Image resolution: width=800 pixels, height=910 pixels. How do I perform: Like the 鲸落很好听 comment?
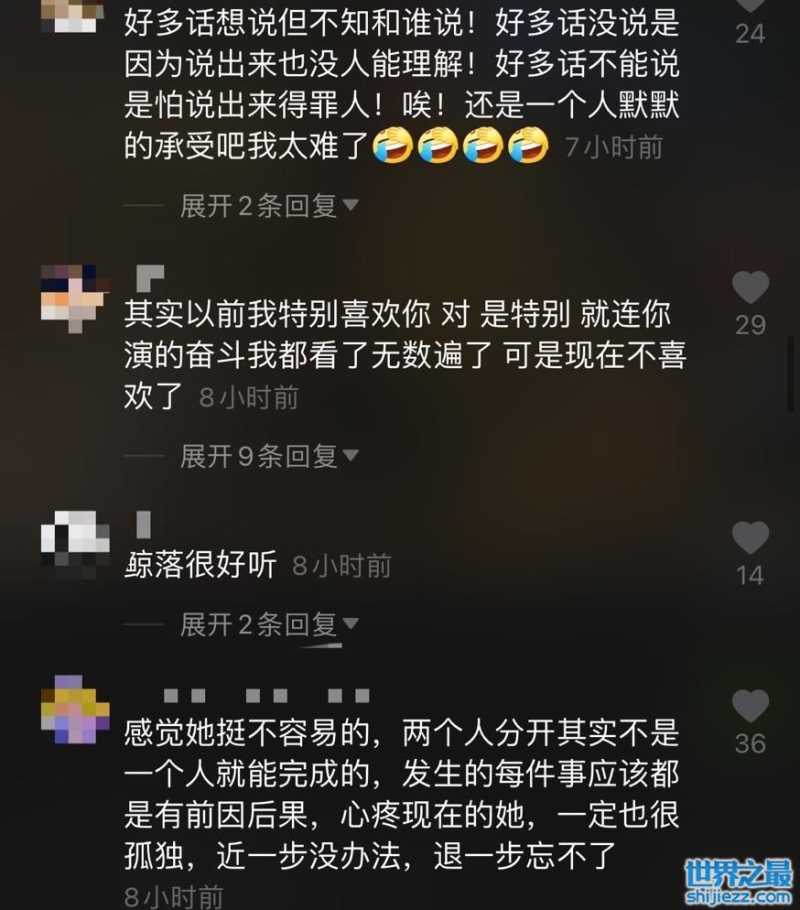point(749,539)
